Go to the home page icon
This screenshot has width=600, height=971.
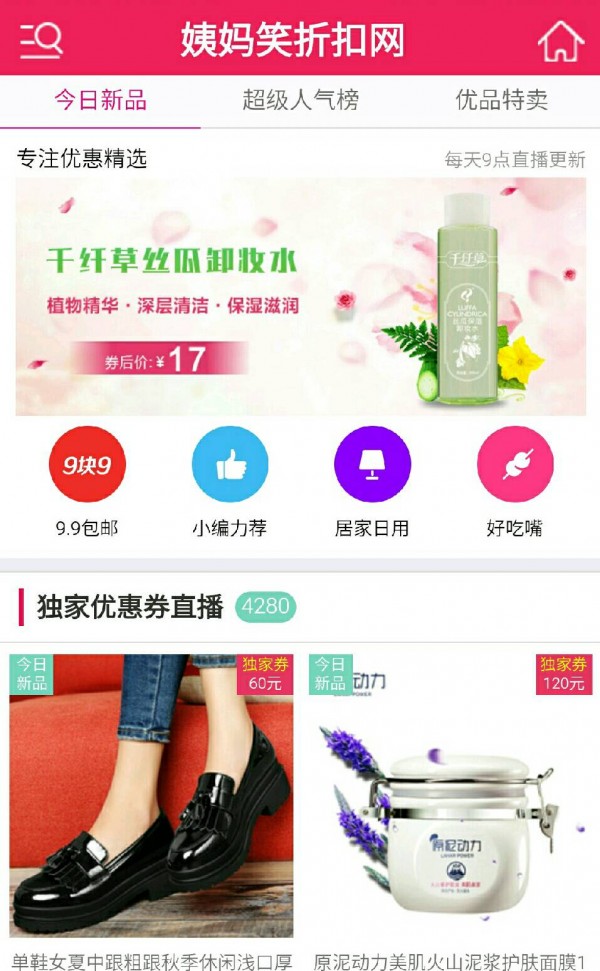(560, 41)
